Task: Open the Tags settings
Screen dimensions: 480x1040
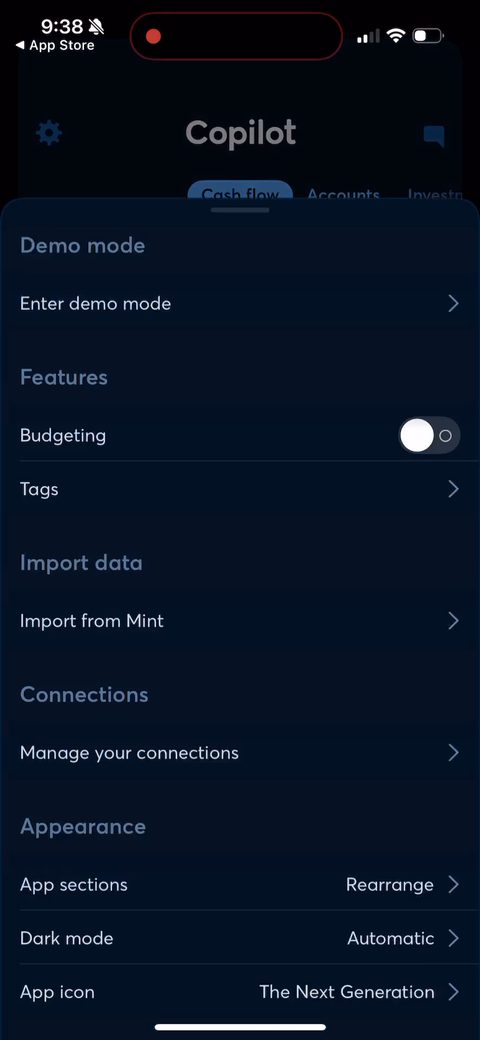Action: pos(239,489)
